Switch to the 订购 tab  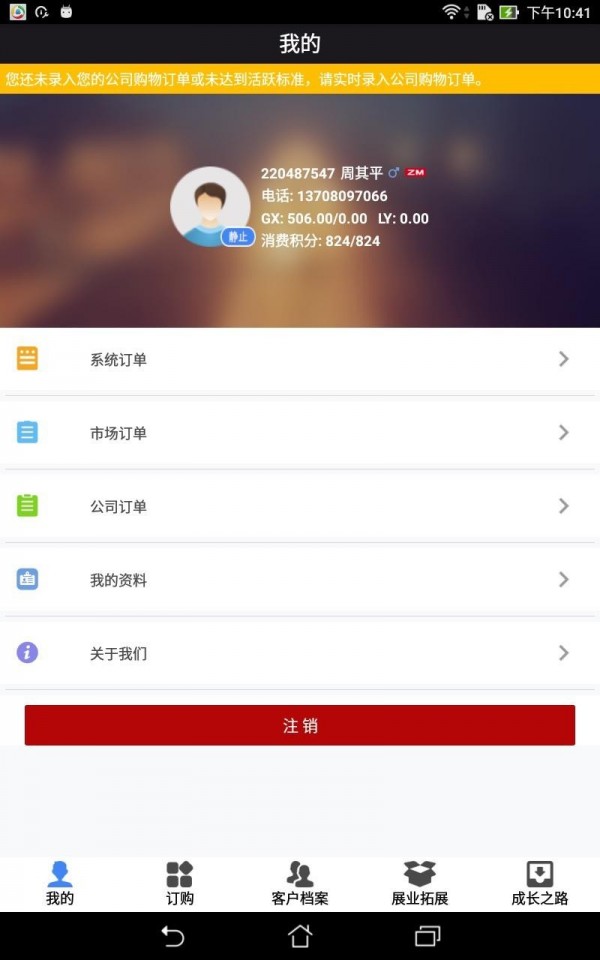click(x=180, y=883)
